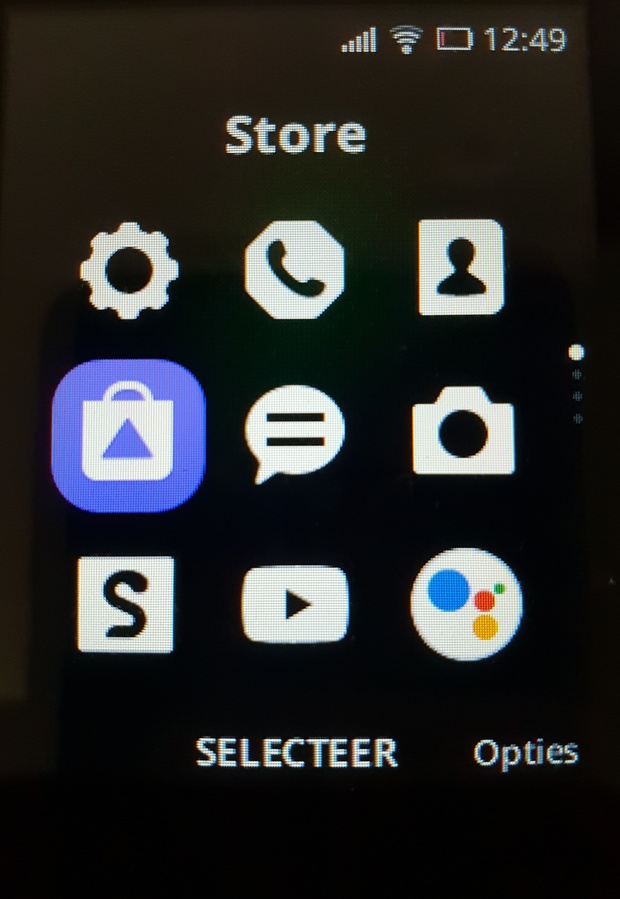The width and height of the screenshot is (620, 899).
Task: Open the Contacts app
Action: [x=461, y=267]
